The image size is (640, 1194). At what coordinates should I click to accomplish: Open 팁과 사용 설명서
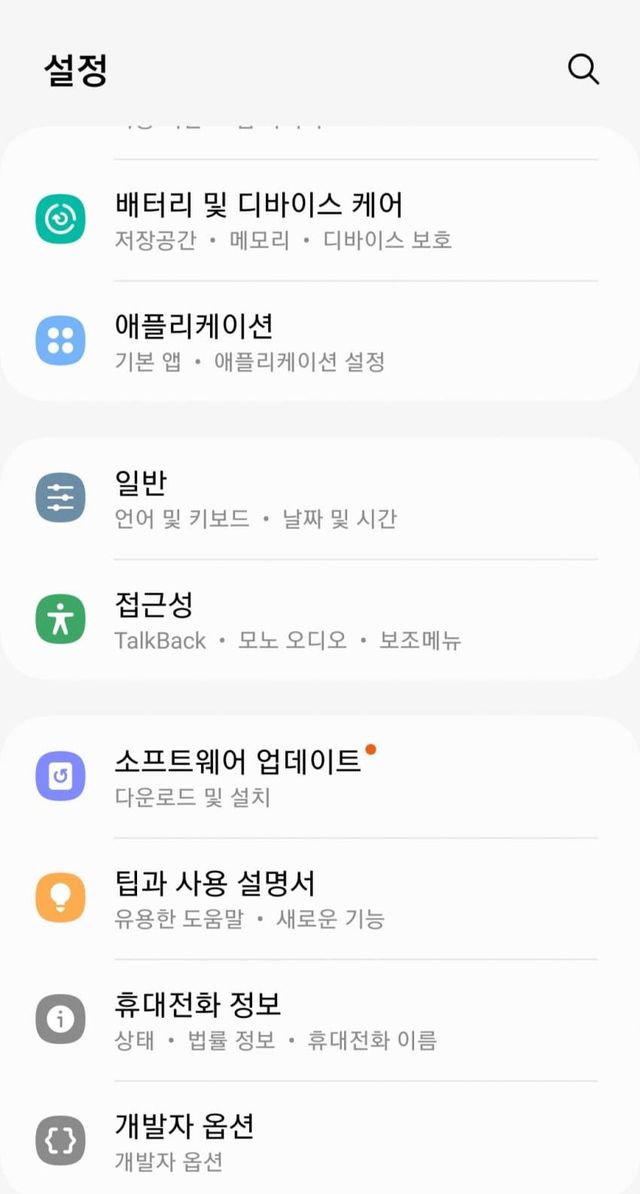[x=320, y=898]
